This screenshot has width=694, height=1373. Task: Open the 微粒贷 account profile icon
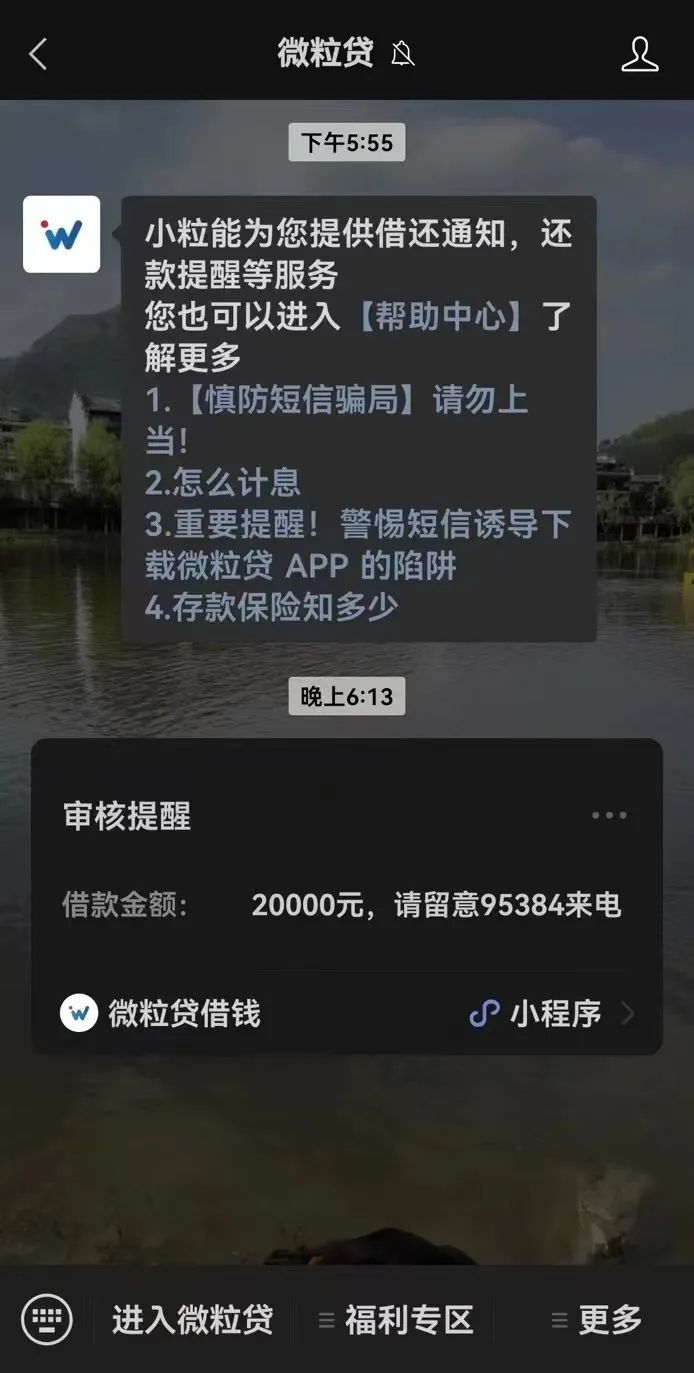(x=640, y=53)
